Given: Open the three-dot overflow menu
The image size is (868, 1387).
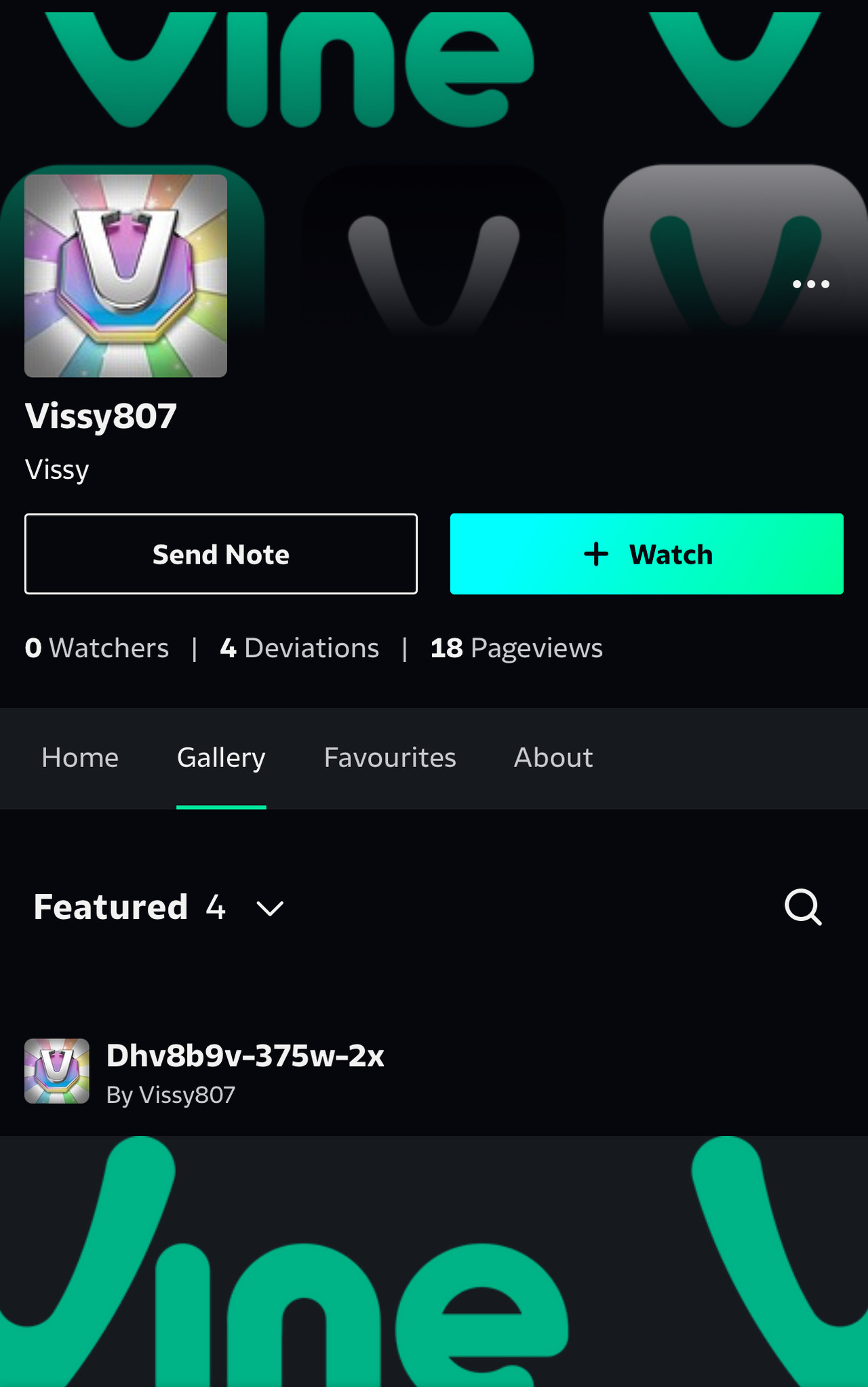Looking at the screenshot, I should click(x=811, y=284).
